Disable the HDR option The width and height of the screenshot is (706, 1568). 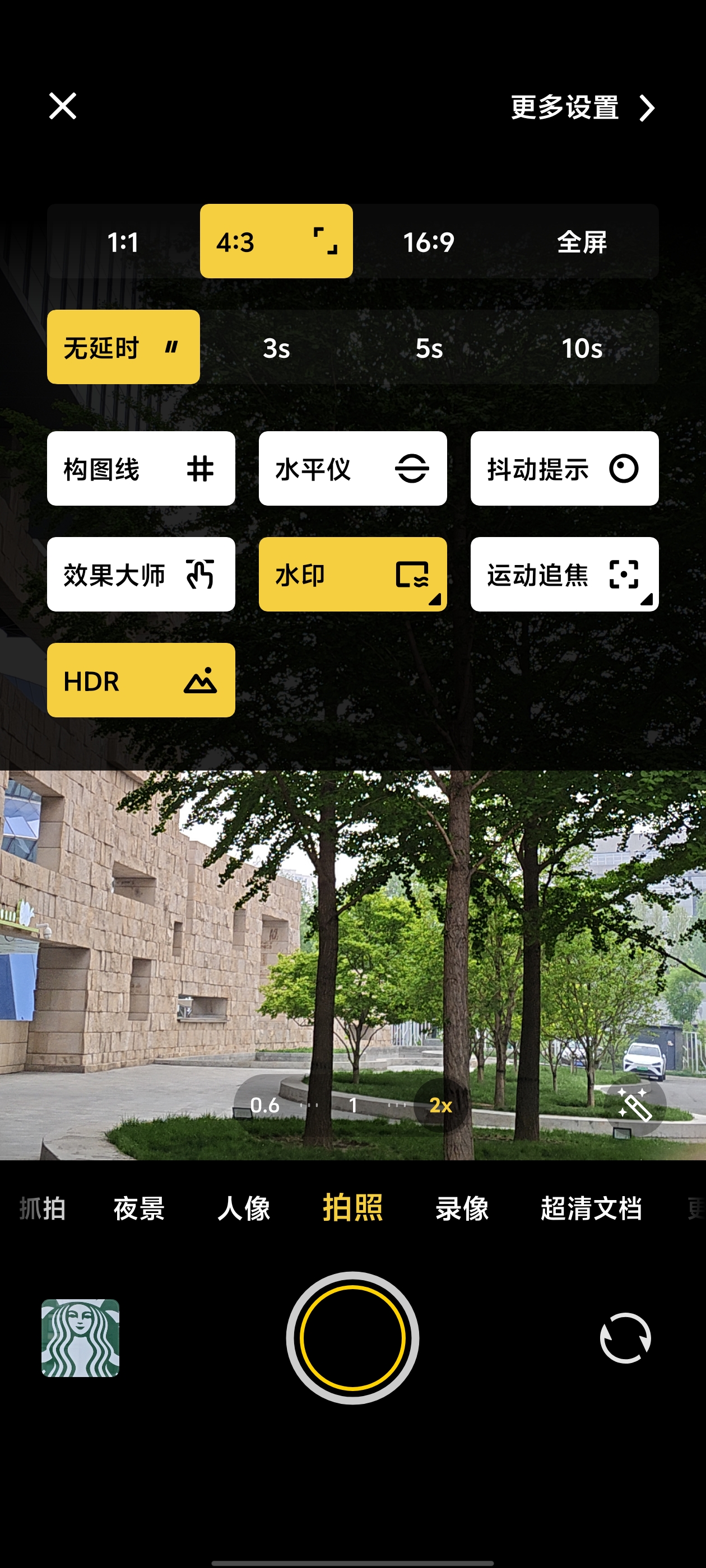click(x=141, y=680)
